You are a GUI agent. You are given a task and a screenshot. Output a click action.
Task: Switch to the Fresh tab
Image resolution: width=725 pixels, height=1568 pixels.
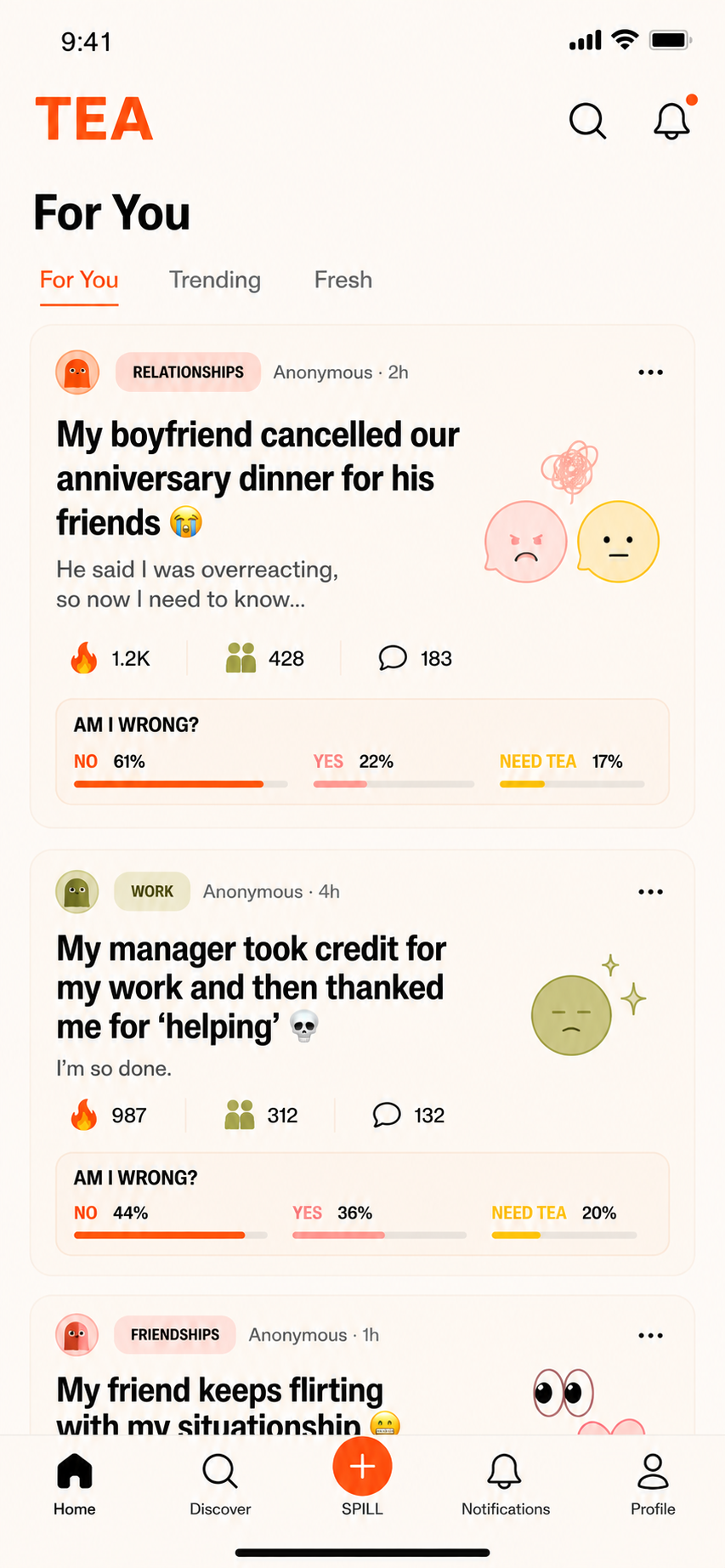pyautogui.click(x=343, y=280)
